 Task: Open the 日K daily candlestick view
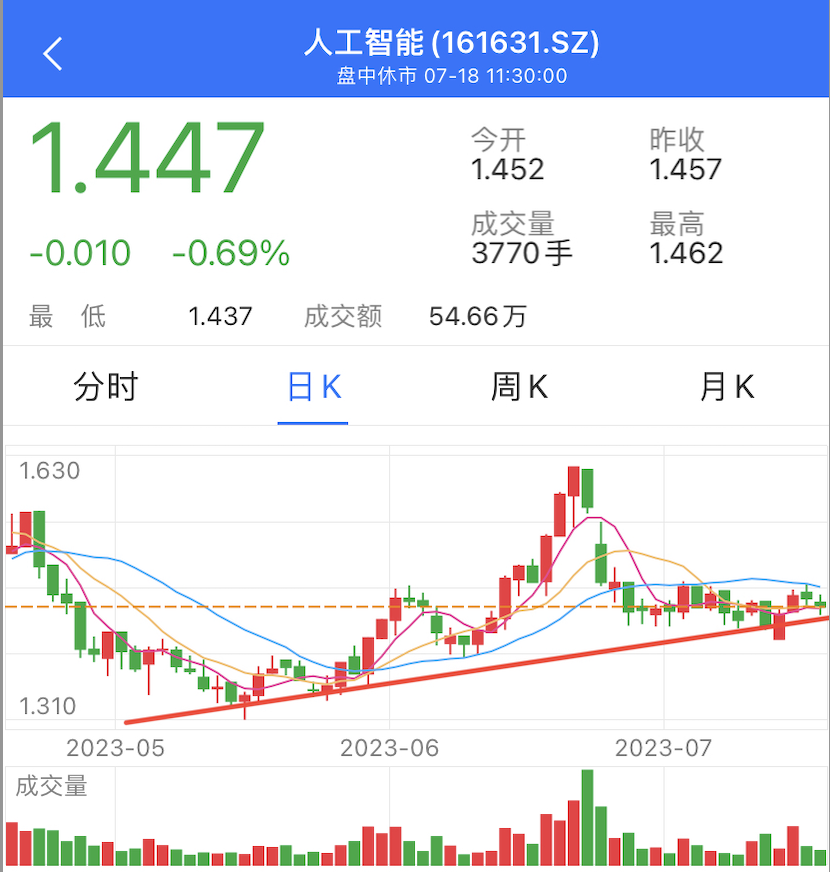312,386
